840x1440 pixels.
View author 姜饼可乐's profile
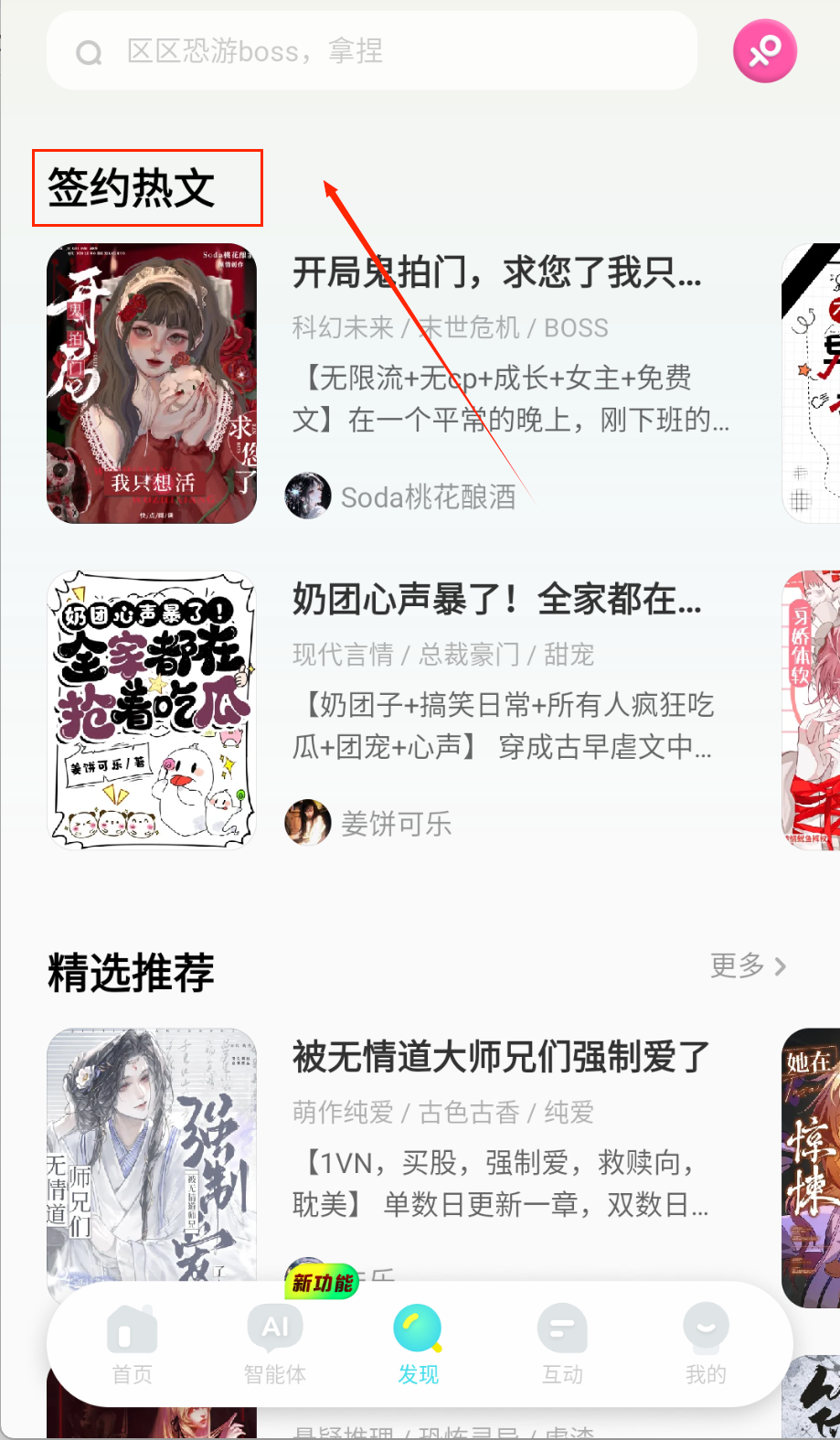395,824
